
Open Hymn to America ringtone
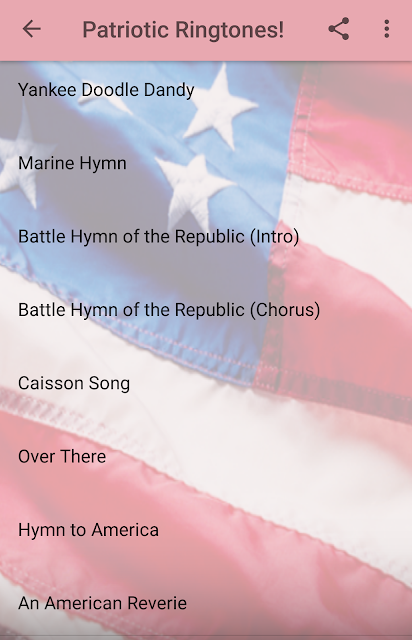[x=206, y=530]
